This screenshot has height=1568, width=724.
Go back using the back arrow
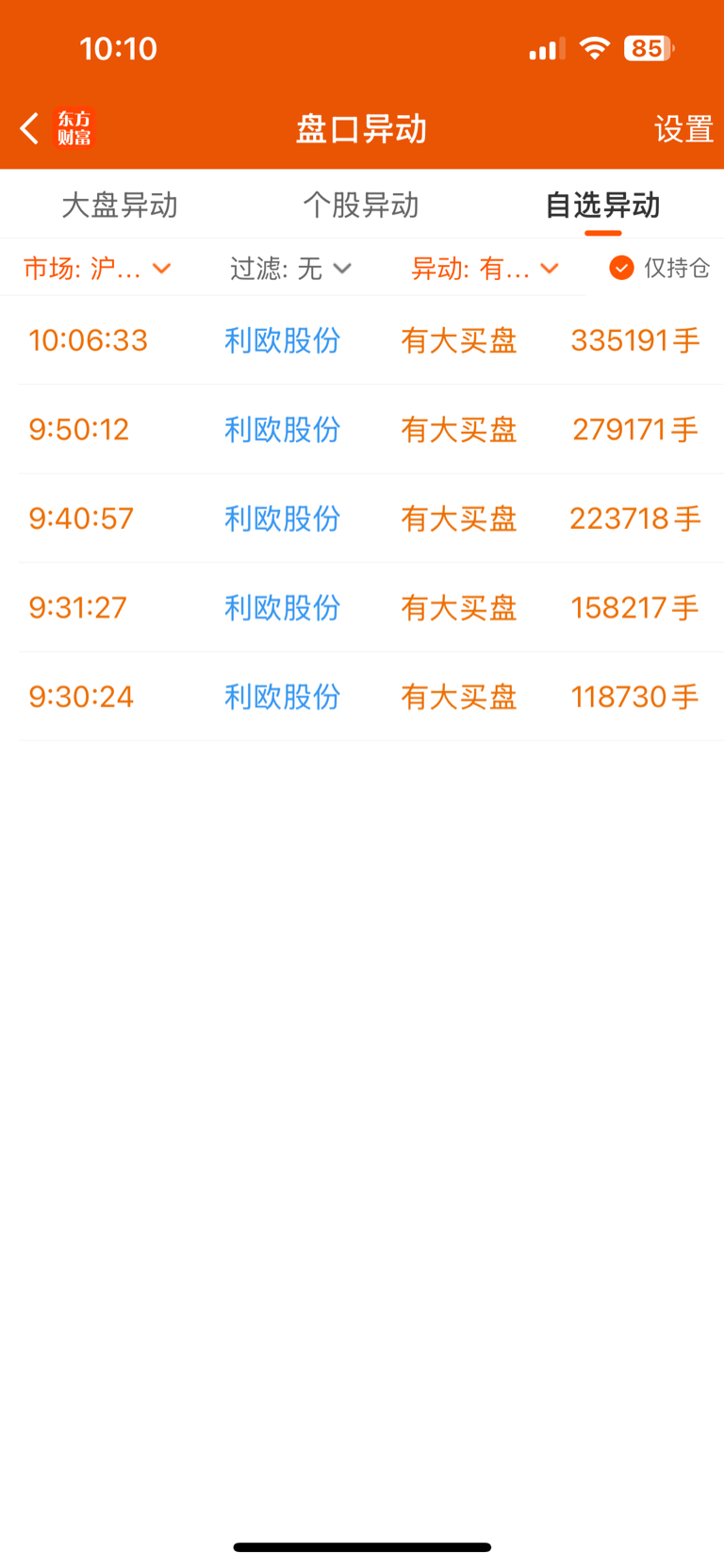29,128
